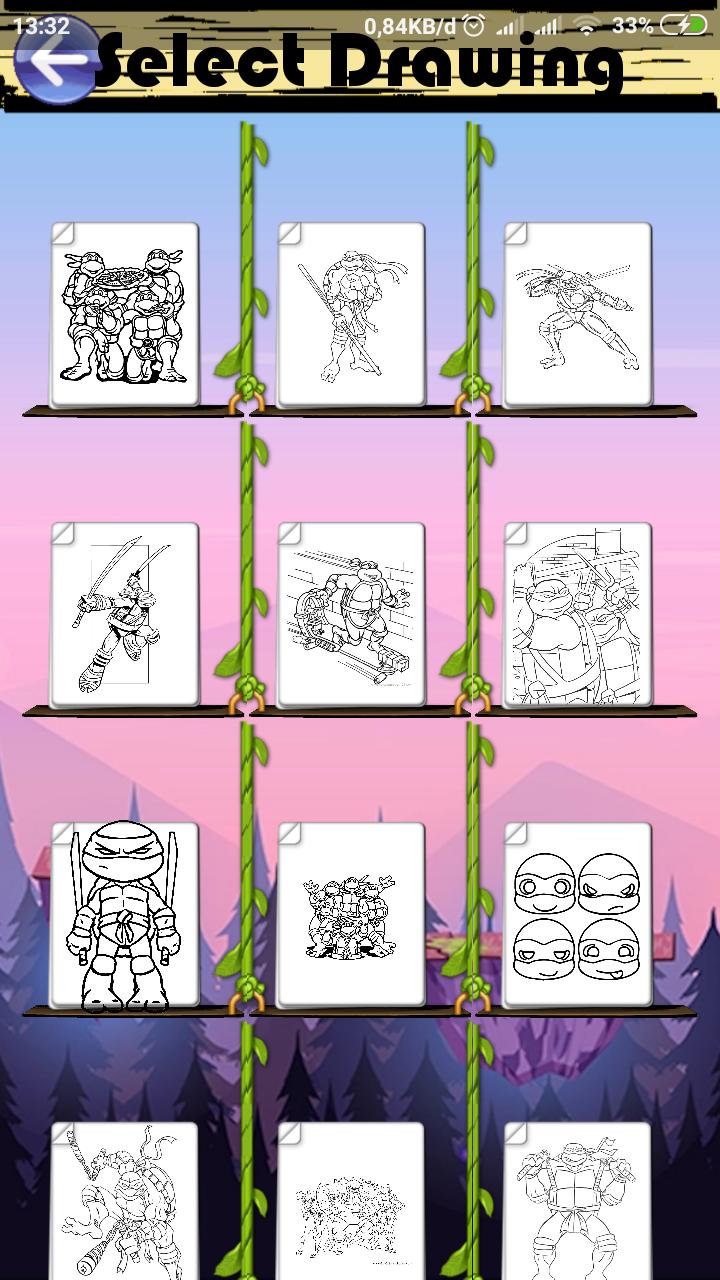Choose the small group of four turtles drawing

[x=351, y=914]
